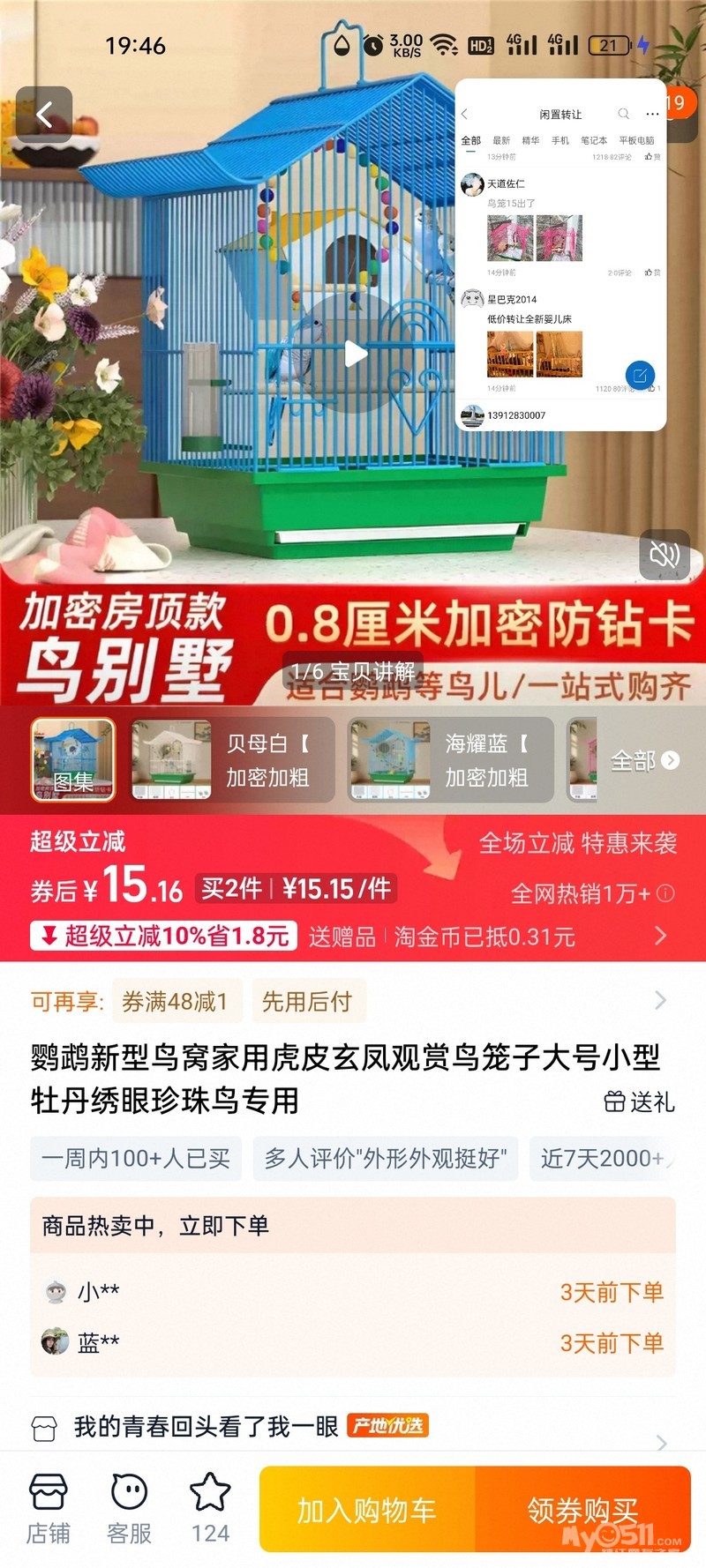Go back using the top-left arrow
This screenshot has width=706, height=1568.
(44, 114)
